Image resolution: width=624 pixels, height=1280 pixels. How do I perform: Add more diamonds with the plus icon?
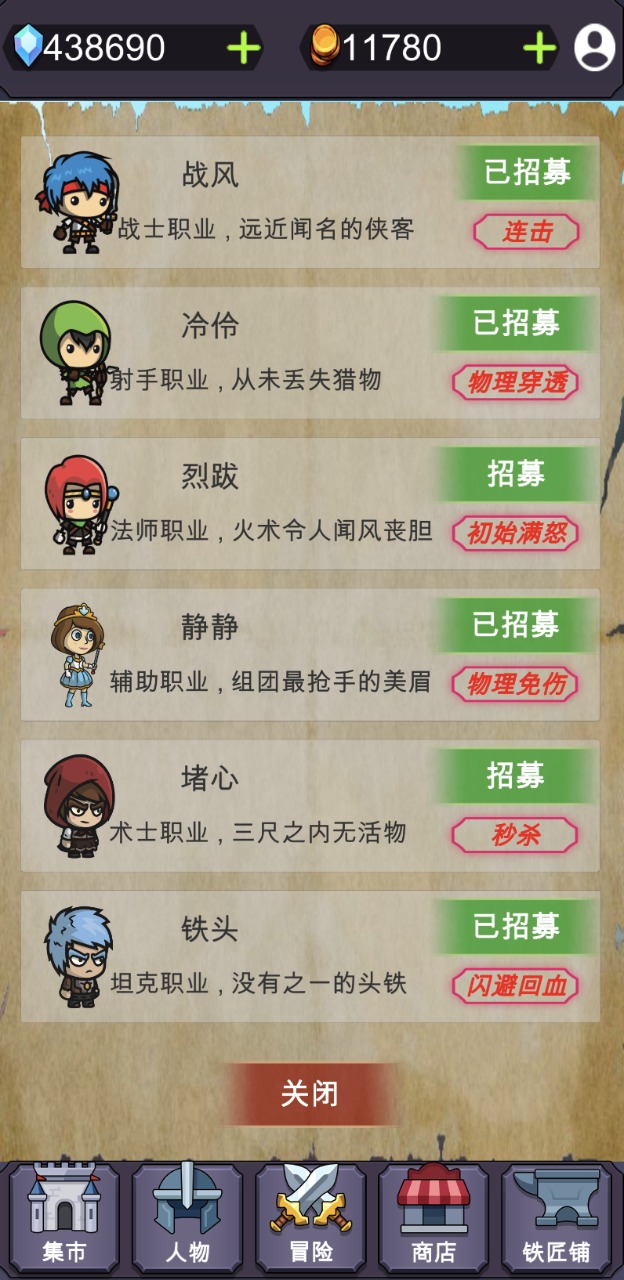[243, 48]
